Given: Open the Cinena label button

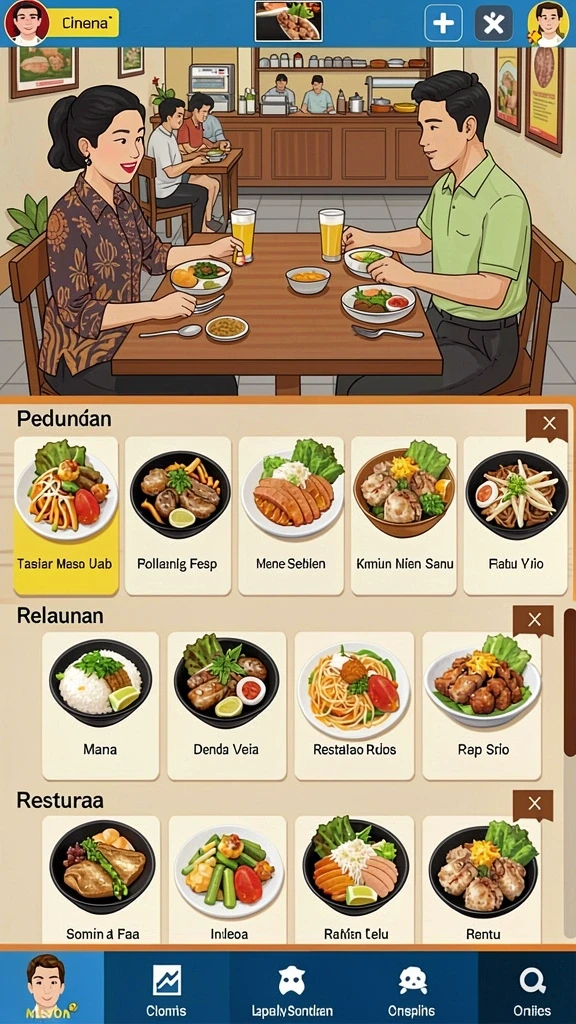Looking at the screenshot, I should coord(85,24).
